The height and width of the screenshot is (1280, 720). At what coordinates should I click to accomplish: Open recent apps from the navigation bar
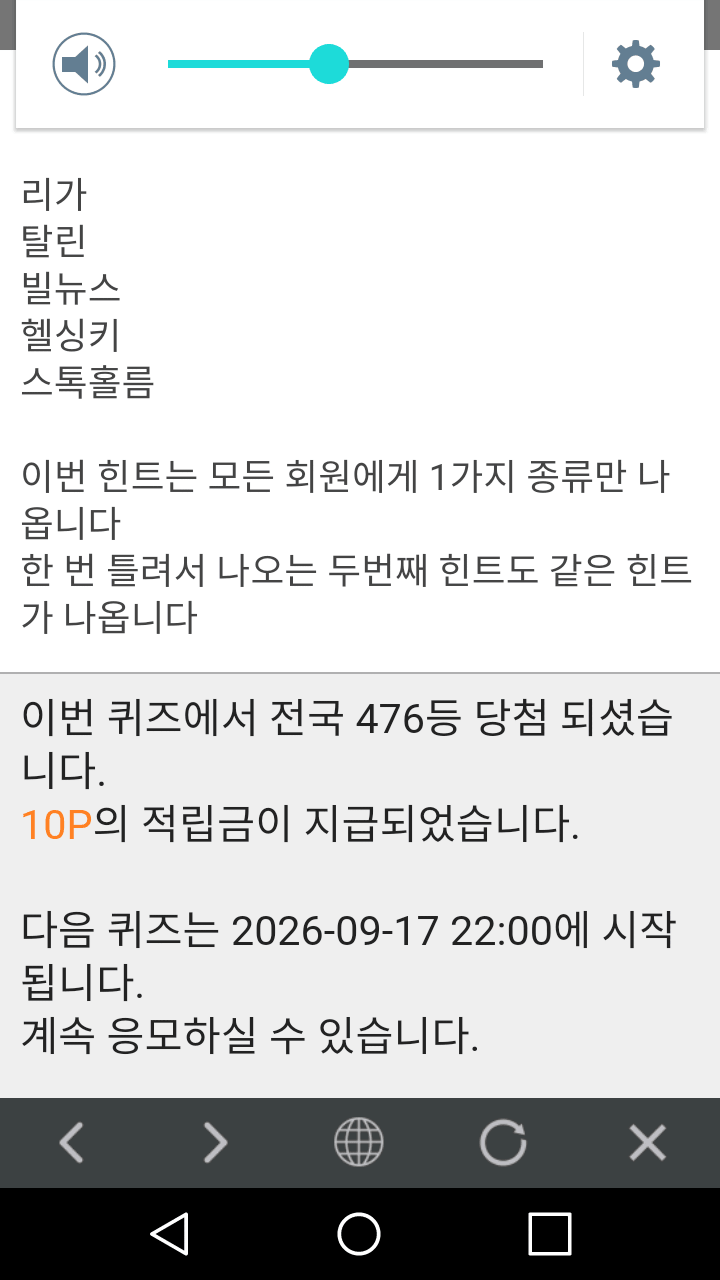click(x=550, y=1234)
